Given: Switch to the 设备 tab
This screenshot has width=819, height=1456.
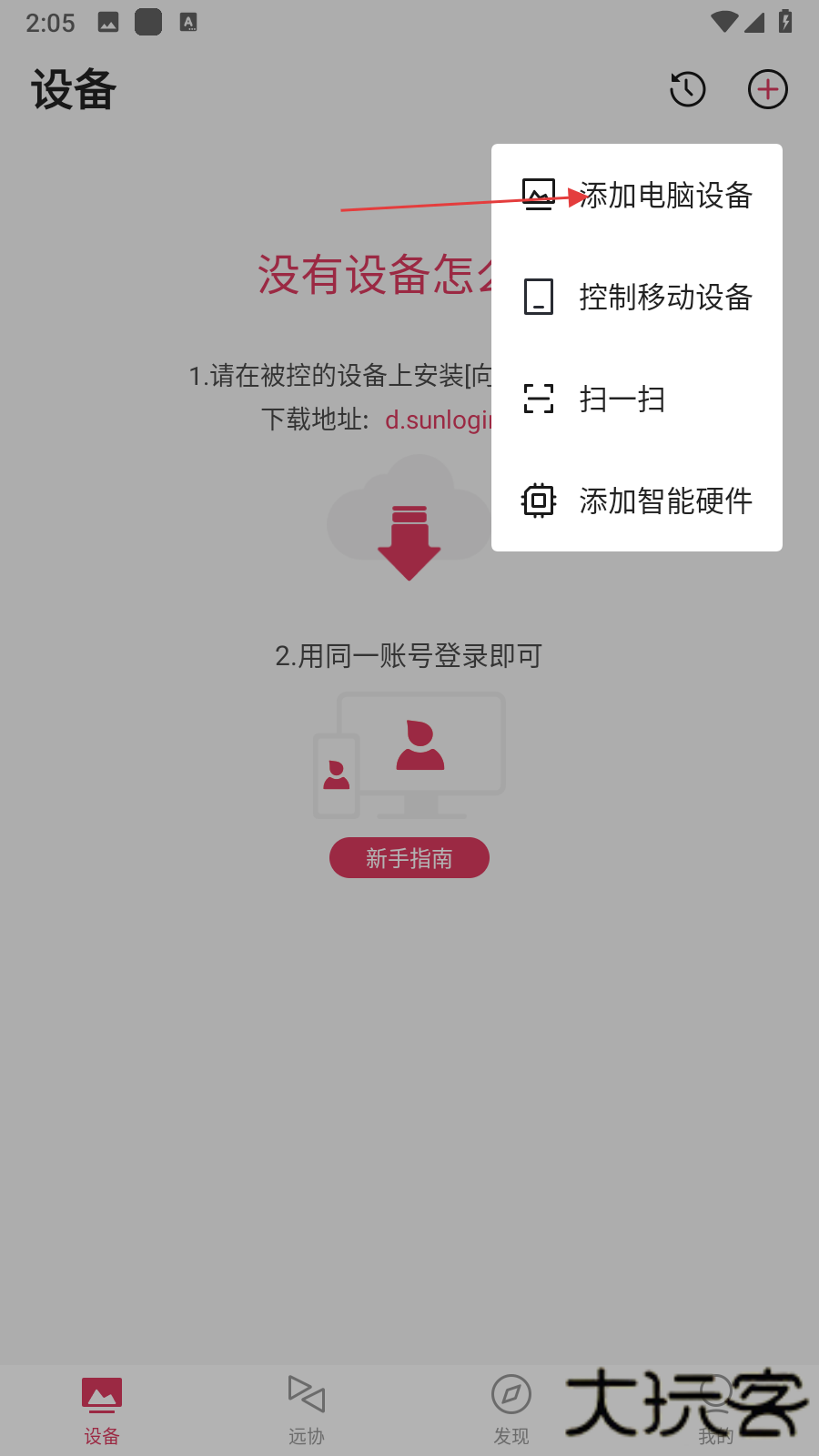Looking at the screenshot, I should 102,1410.
